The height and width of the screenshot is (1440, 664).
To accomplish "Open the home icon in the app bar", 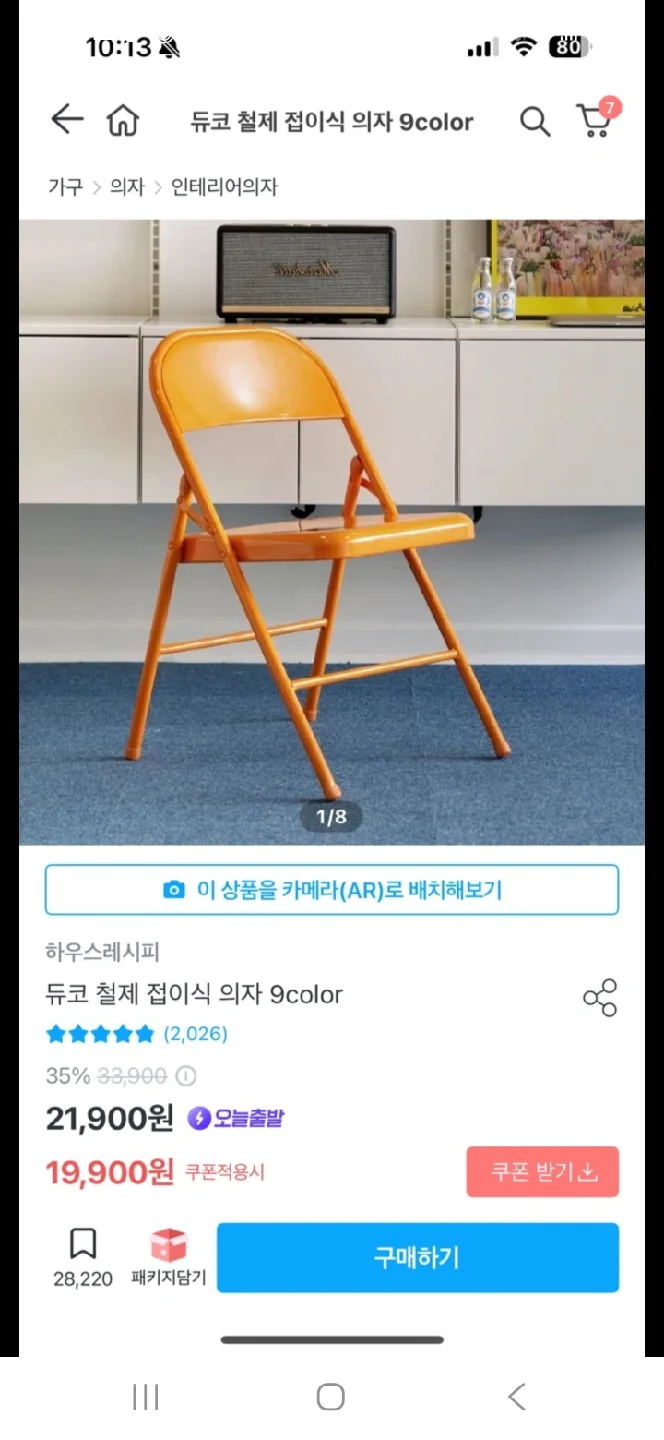I will pos(123,122).
